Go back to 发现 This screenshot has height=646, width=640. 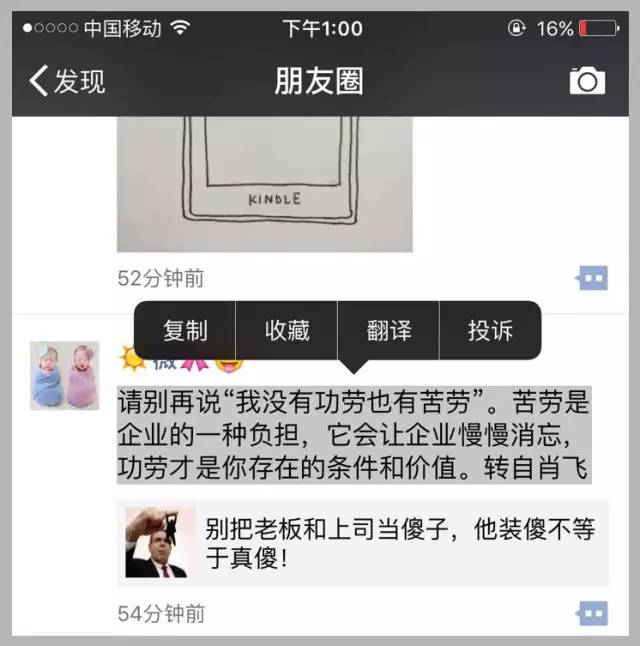[68, 81]
